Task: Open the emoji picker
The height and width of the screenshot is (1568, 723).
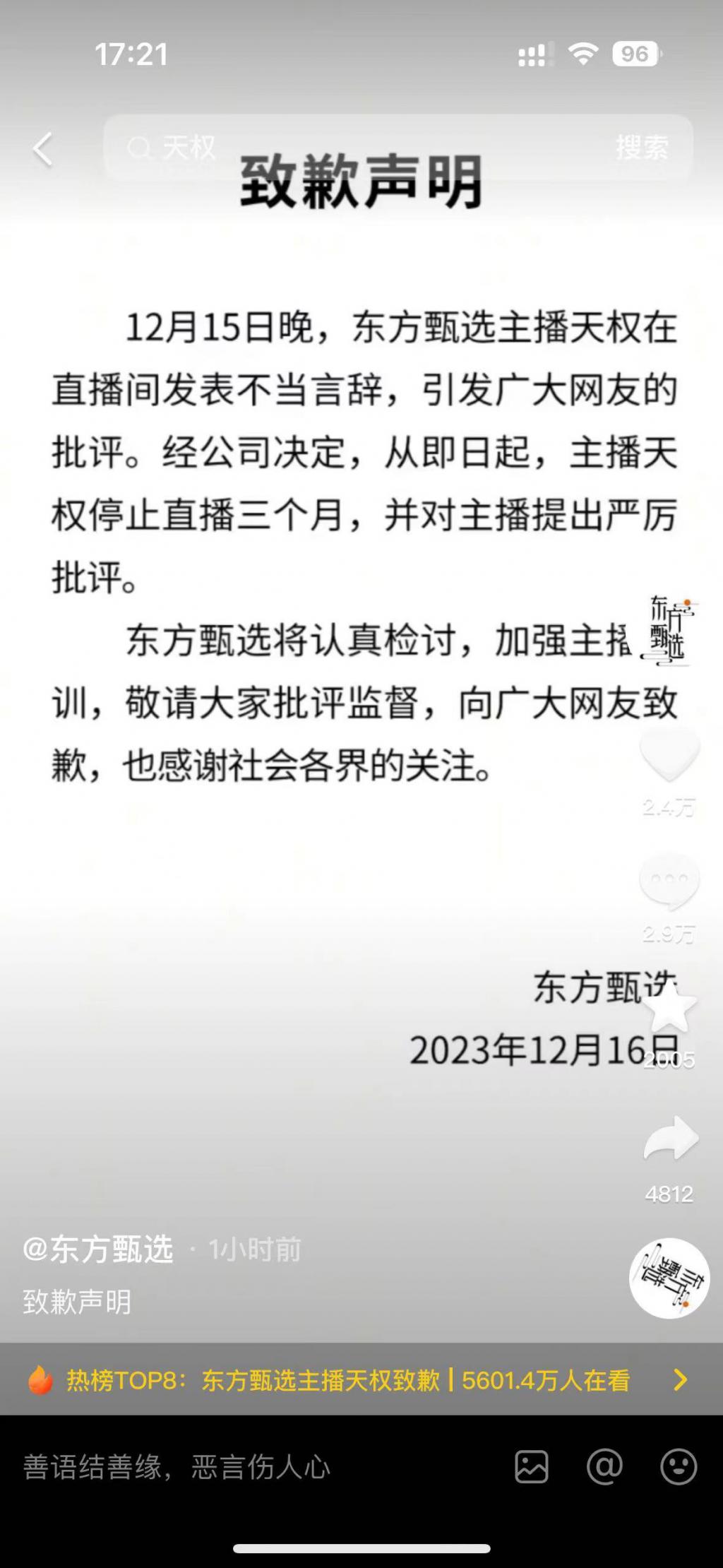Action: [679, 1467]
